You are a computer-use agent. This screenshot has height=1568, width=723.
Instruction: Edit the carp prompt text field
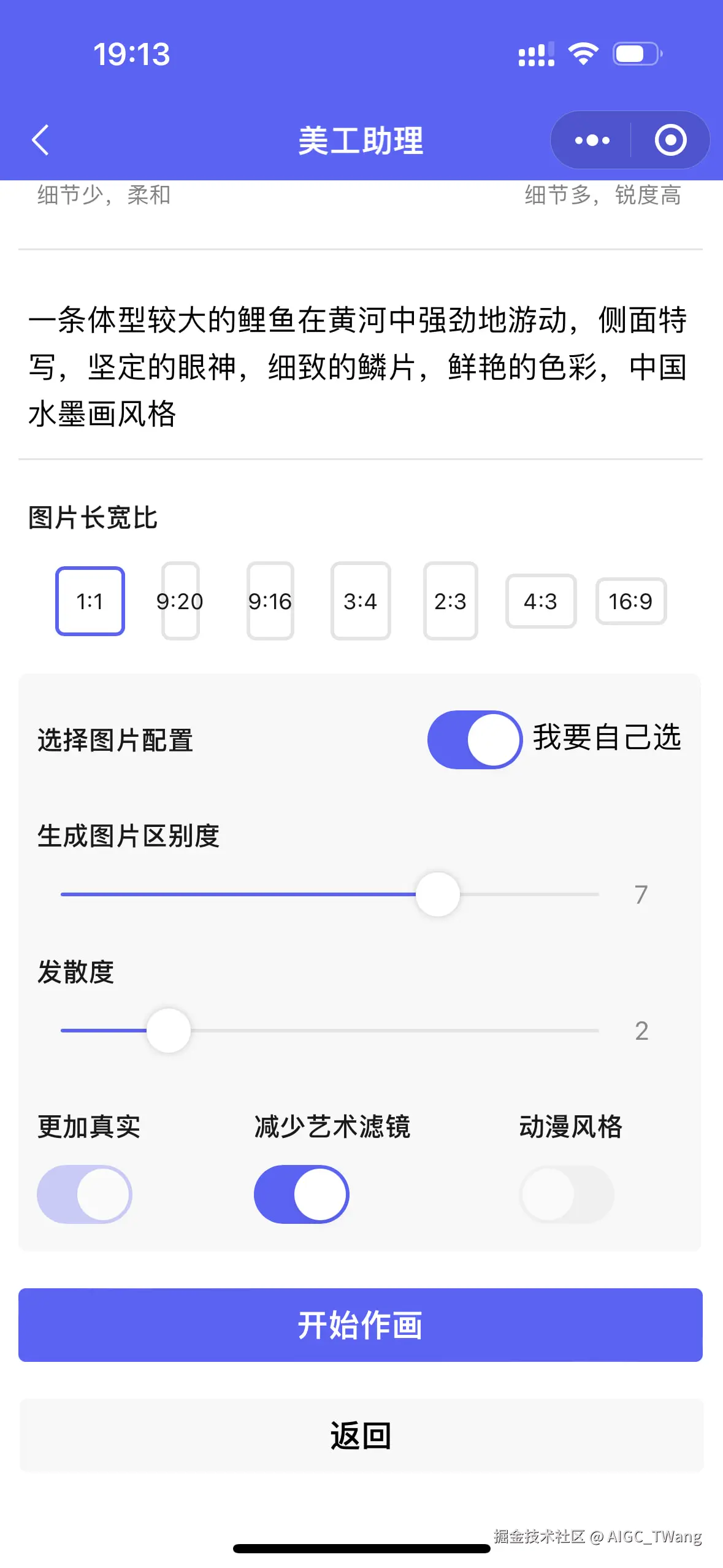pyautogui.click(x=359, y=366)
